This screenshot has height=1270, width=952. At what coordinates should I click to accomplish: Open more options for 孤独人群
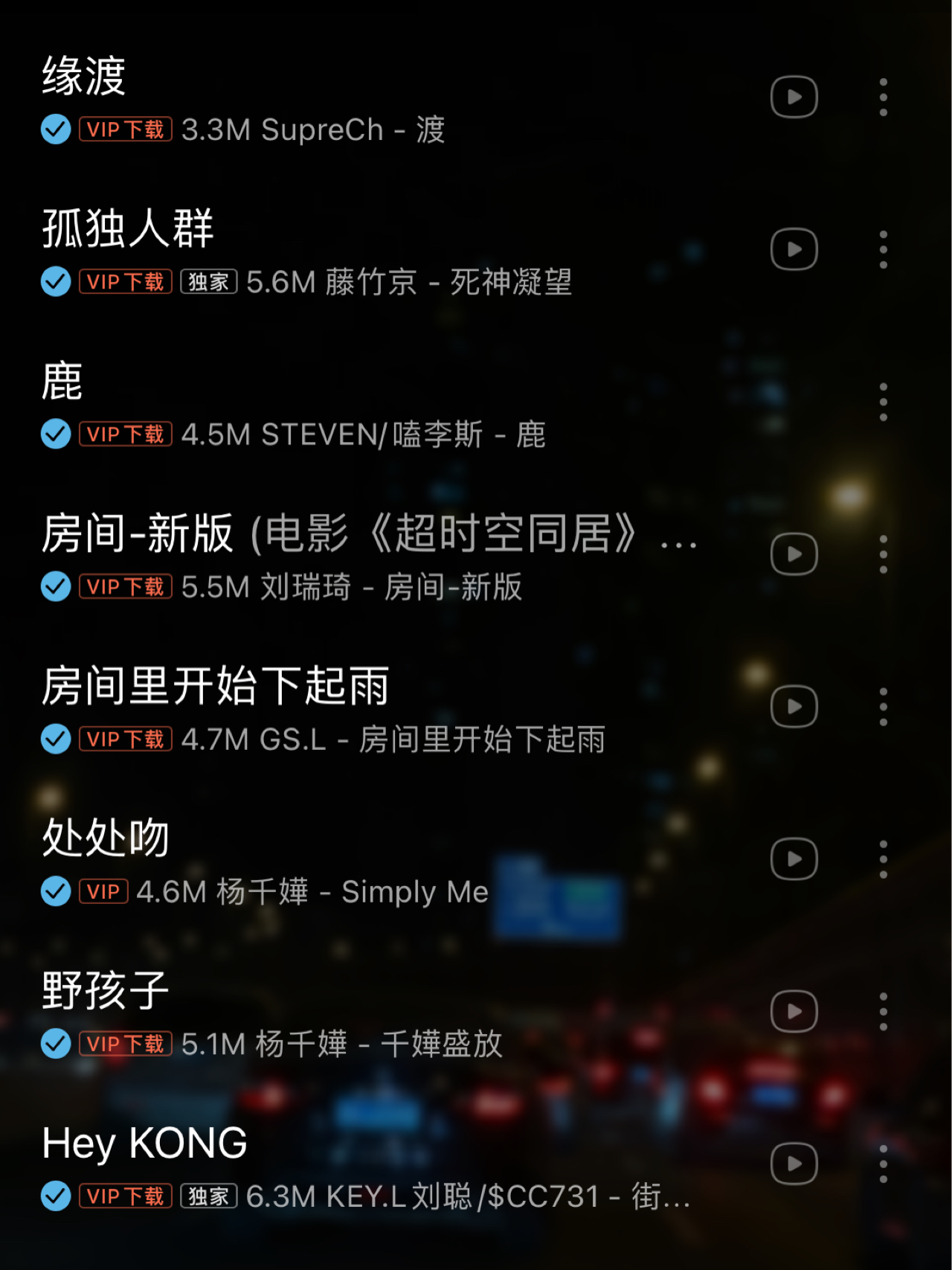(x=883, y=249)
